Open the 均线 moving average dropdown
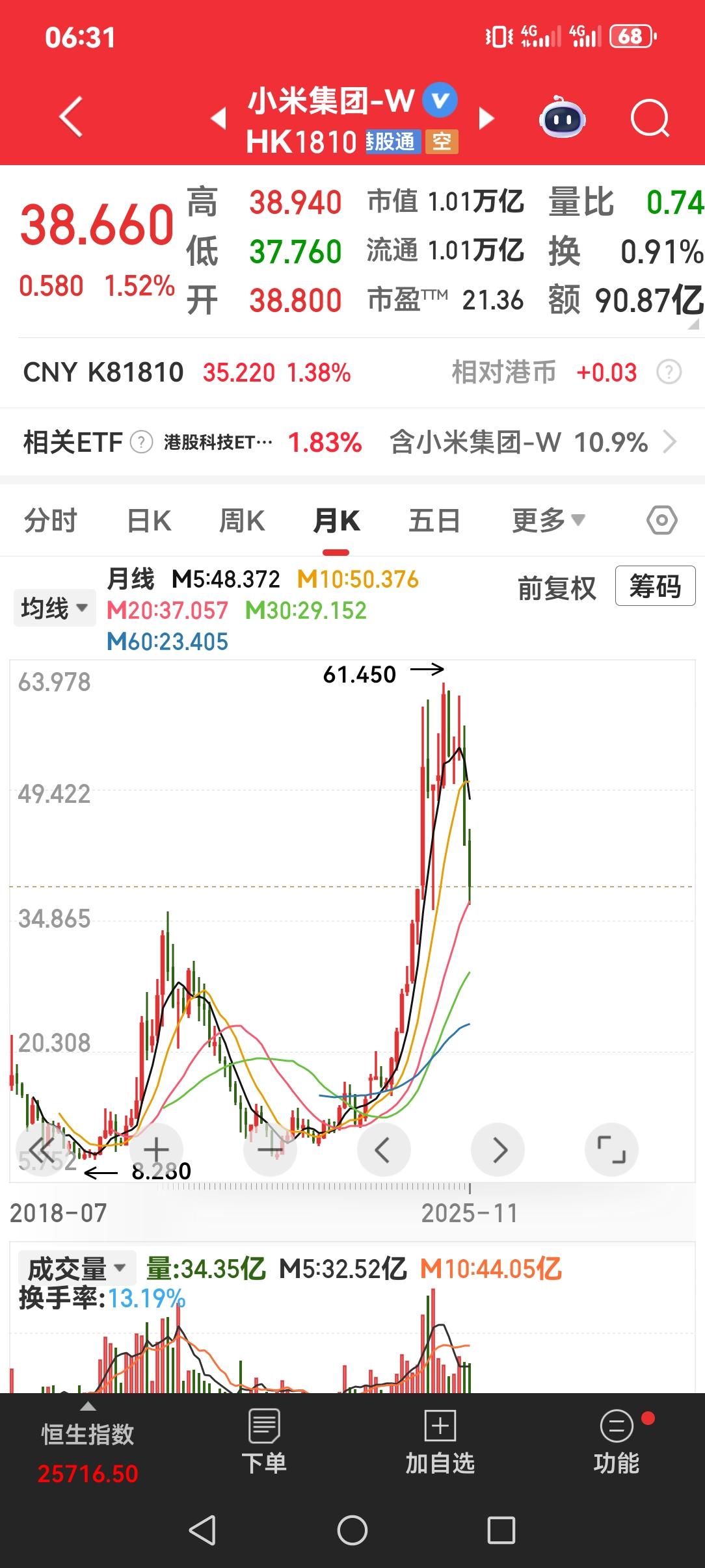 tap(53, 607)
